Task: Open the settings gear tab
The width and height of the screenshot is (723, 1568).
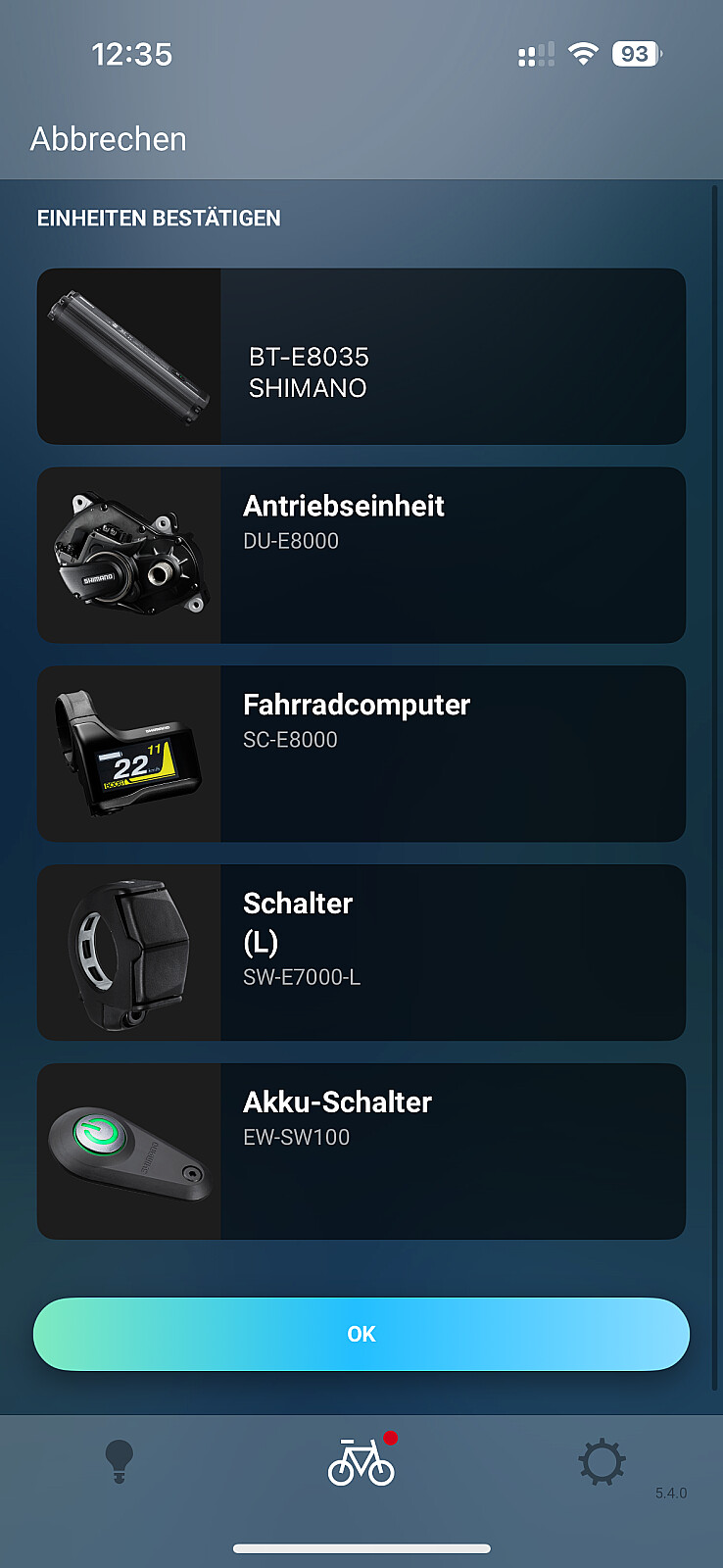Action: pyautogui.click(x=602, y=1463)
